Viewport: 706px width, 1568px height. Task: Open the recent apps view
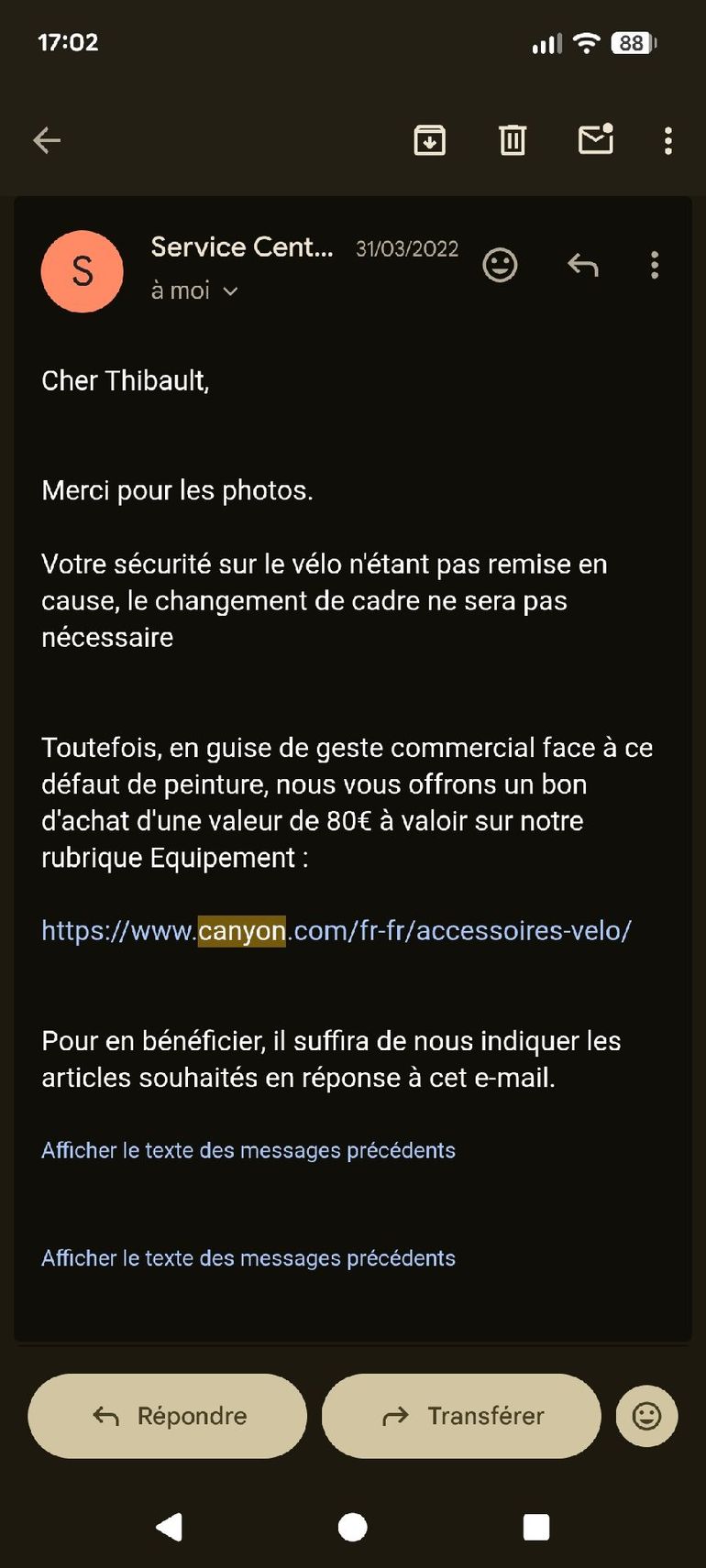click(x=536, y=1527)
